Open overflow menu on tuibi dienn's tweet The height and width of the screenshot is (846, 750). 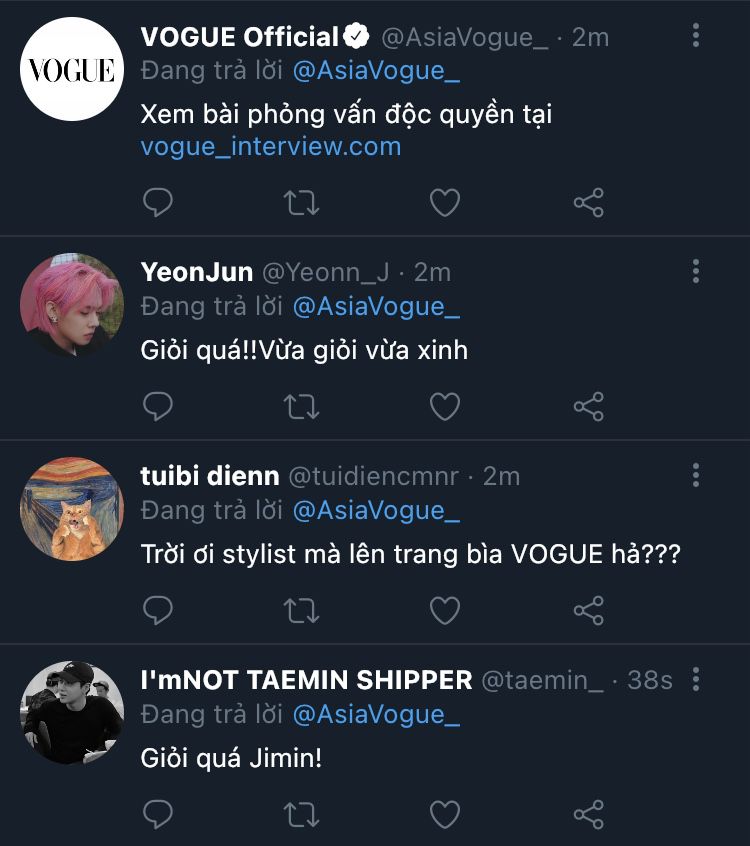click(x=696, y=475)
